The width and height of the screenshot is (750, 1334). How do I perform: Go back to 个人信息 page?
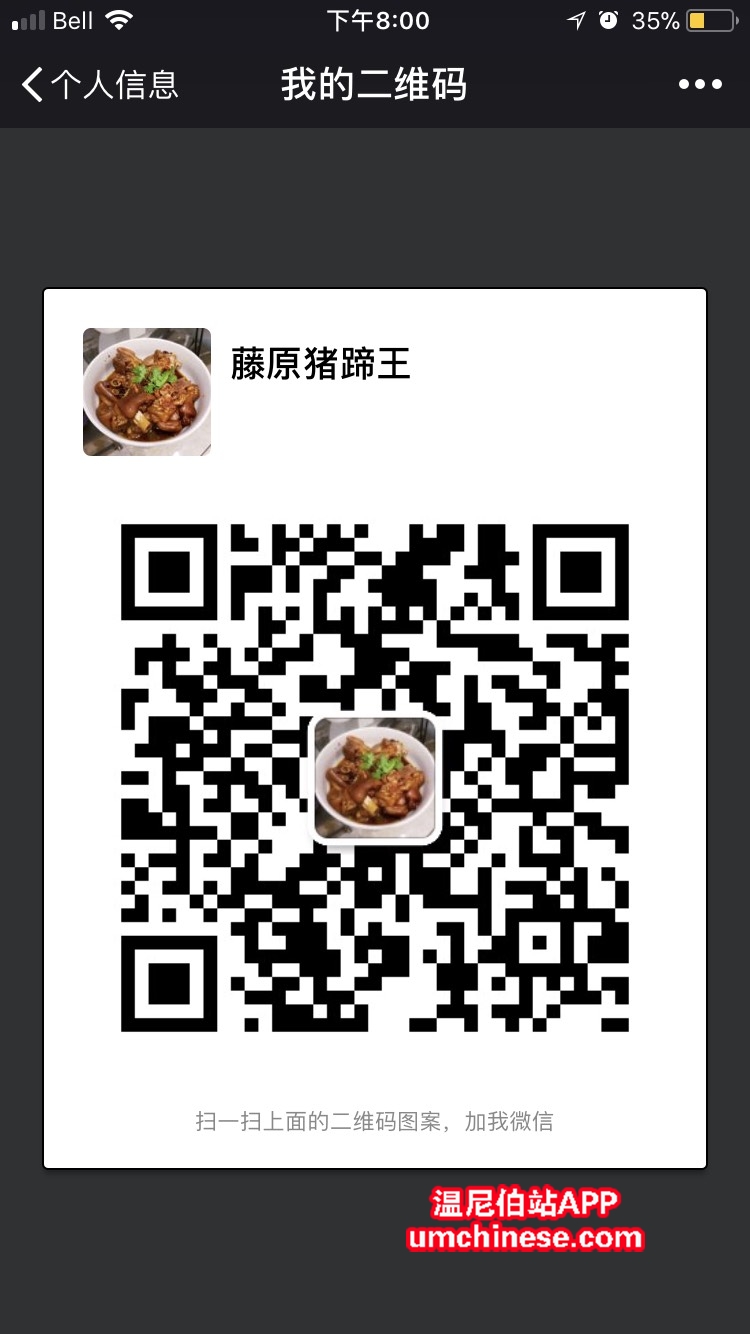pyautogui.click(x=98, y=85)
